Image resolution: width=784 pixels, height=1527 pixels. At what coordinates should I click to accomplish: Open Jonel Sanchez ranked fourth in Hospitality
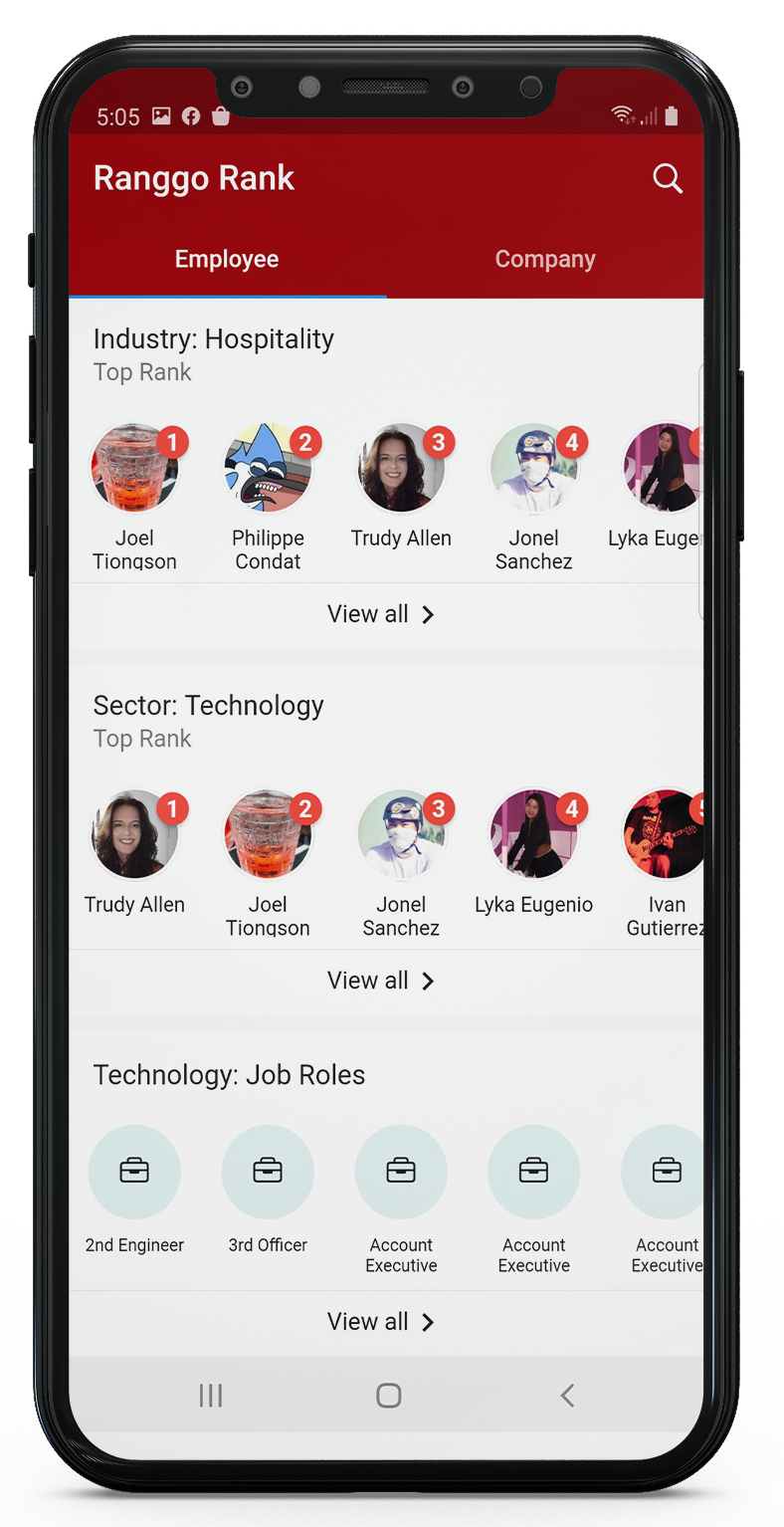click(x=534, y=468)
